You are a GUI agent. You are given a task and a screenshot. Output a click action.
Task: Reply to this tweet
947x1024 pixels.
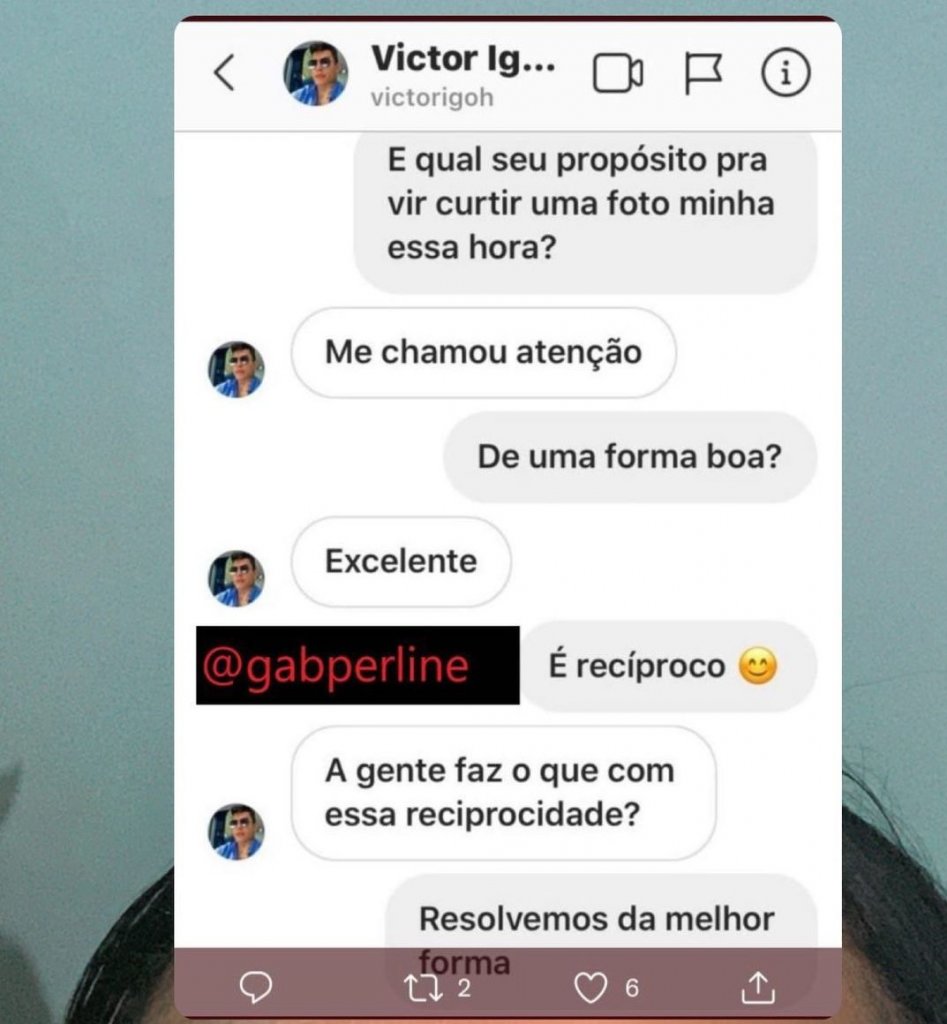click(256, 988)
